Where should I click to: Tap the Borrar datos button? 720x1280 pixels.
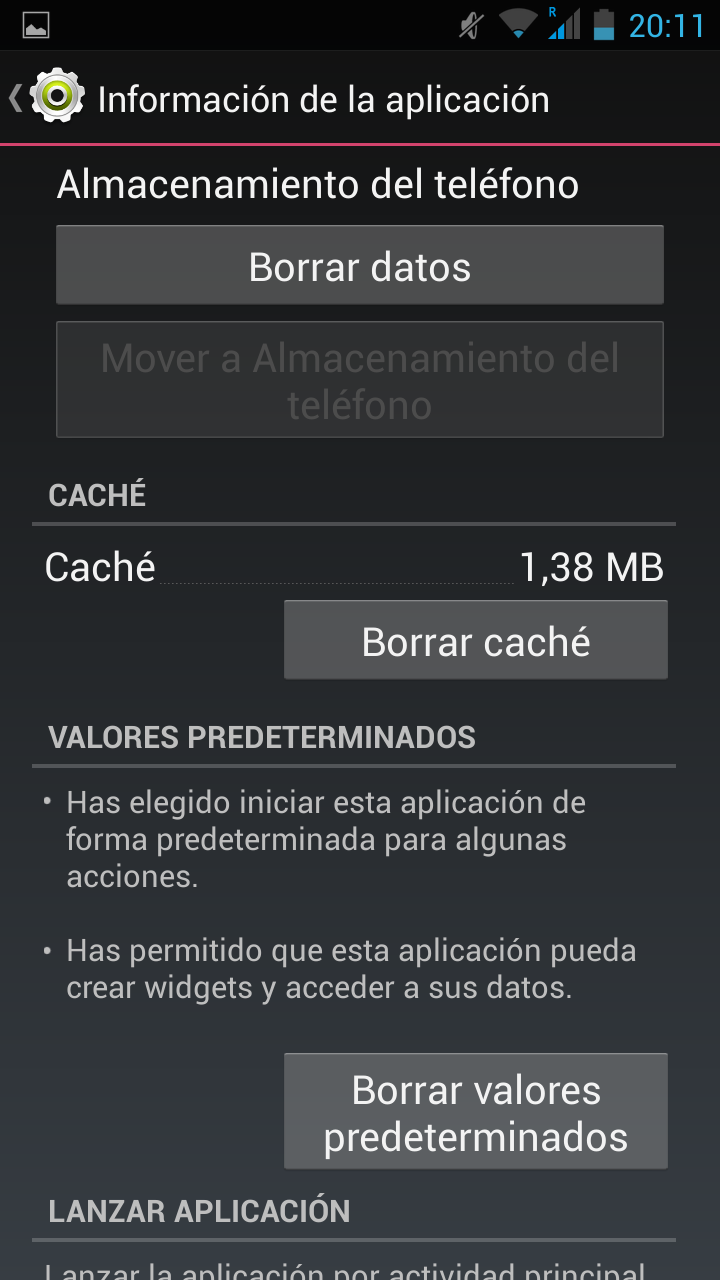(360, 265)
